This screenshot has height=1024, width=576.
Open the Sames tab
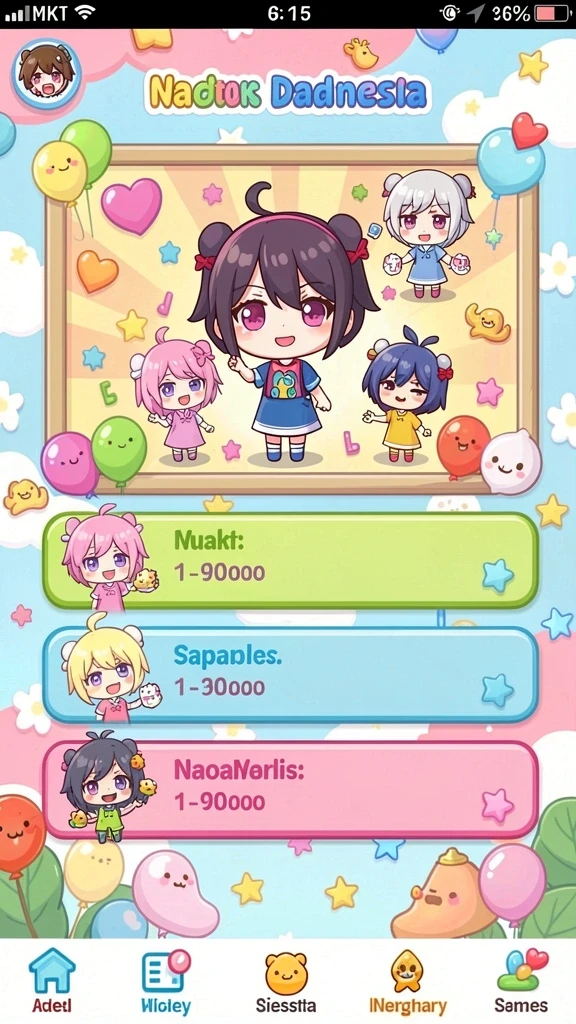pyautogui.click(x=521, y=982)
